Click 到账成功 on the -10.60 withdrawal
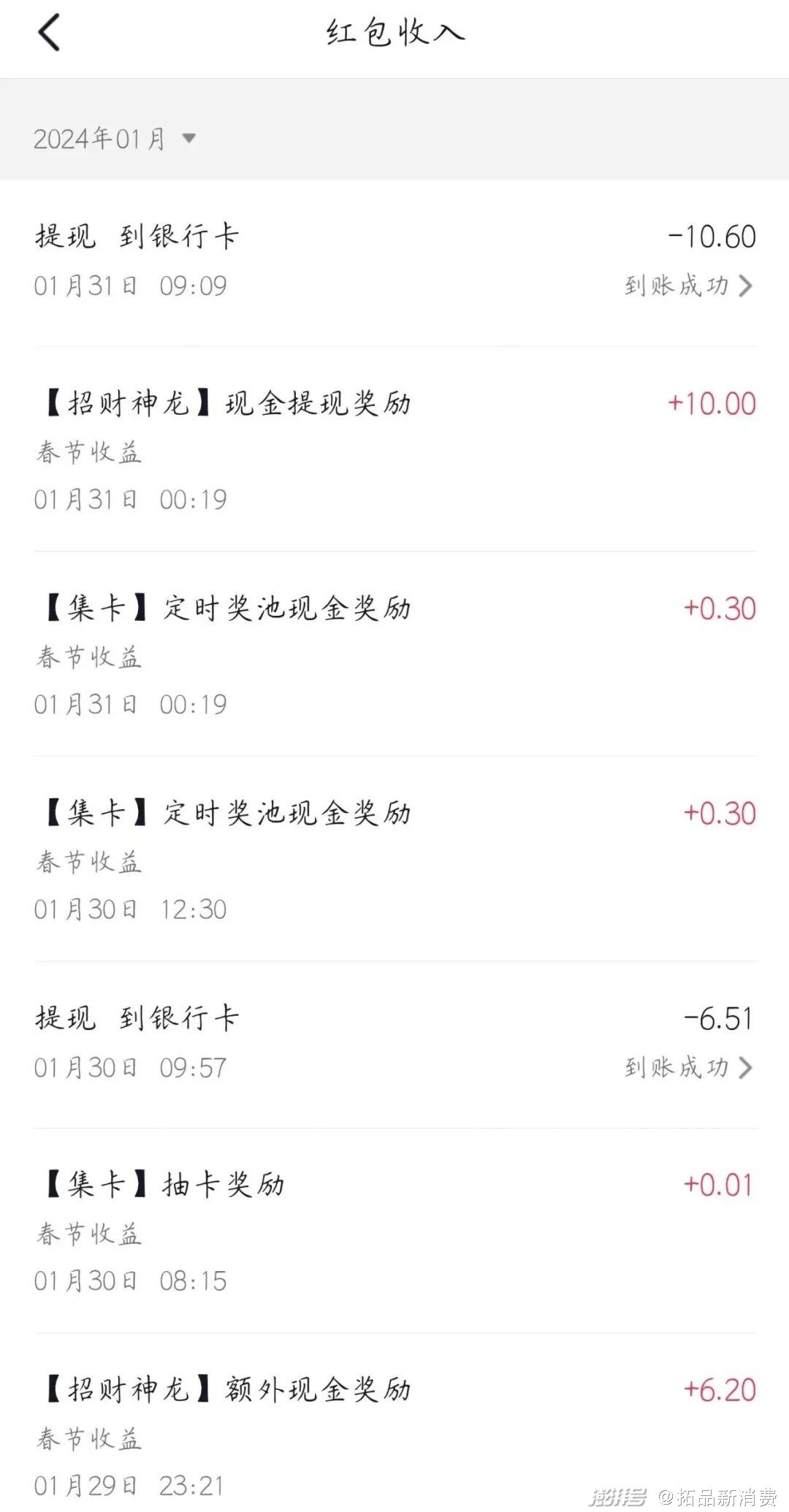 click(x=676, y=286)
